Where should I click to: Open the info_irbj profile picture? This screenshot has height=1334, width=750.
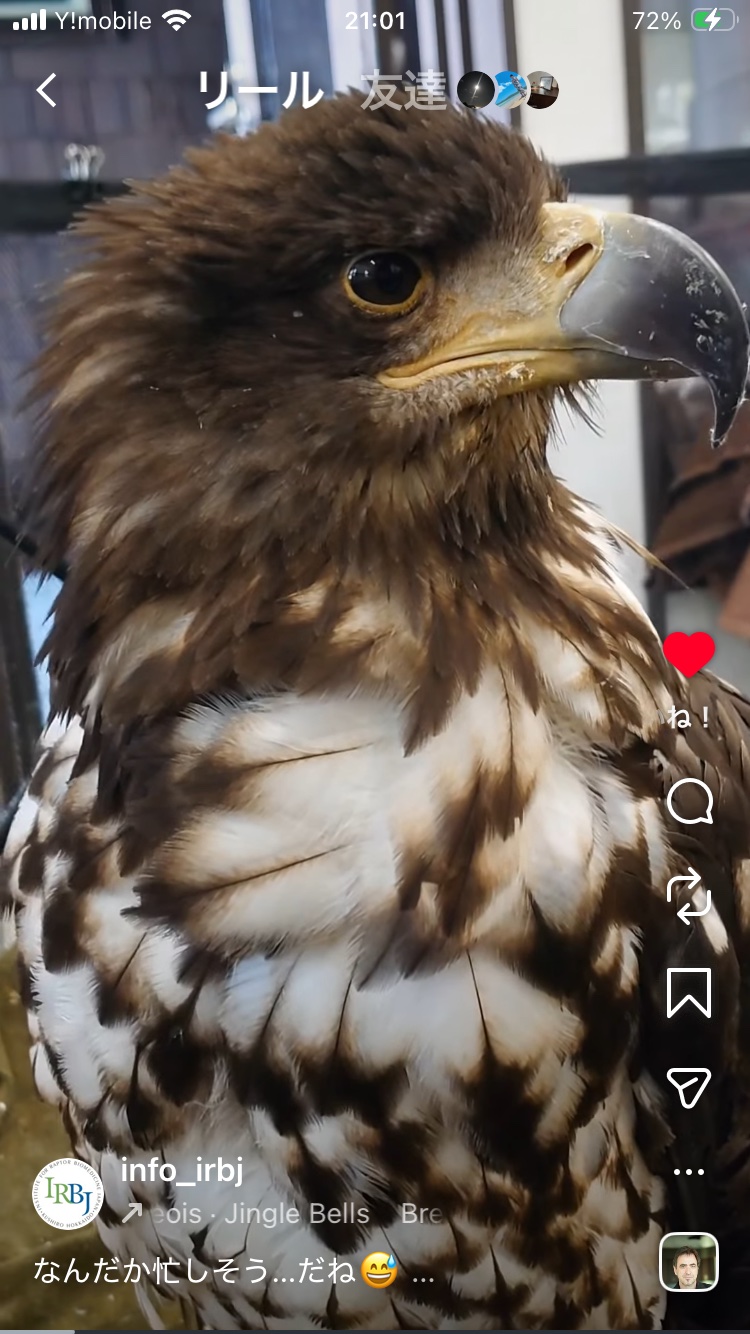(68, 1194)
